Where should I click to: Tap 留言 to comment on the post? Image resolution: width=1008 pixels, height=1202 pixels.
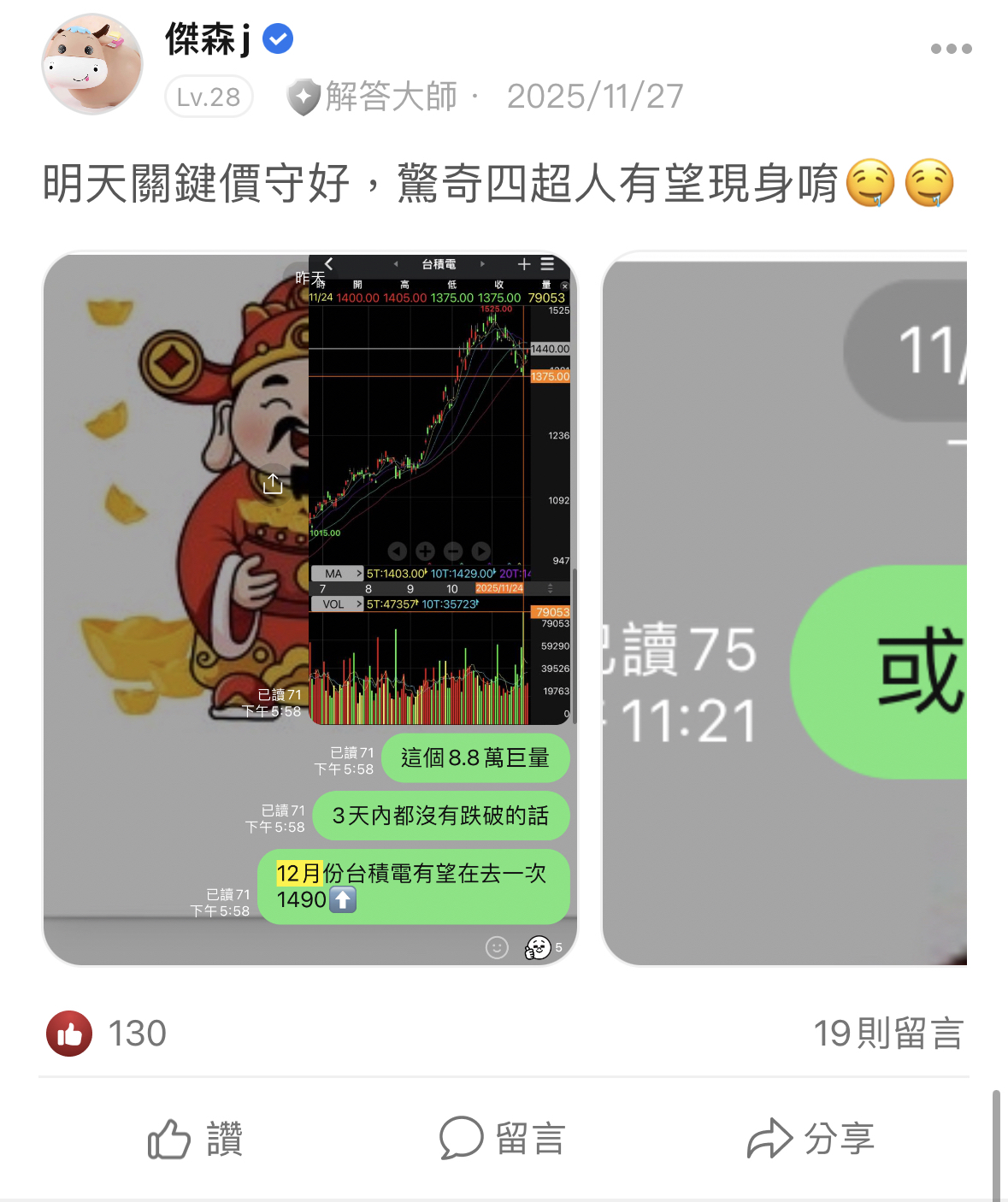(503, 1139)
